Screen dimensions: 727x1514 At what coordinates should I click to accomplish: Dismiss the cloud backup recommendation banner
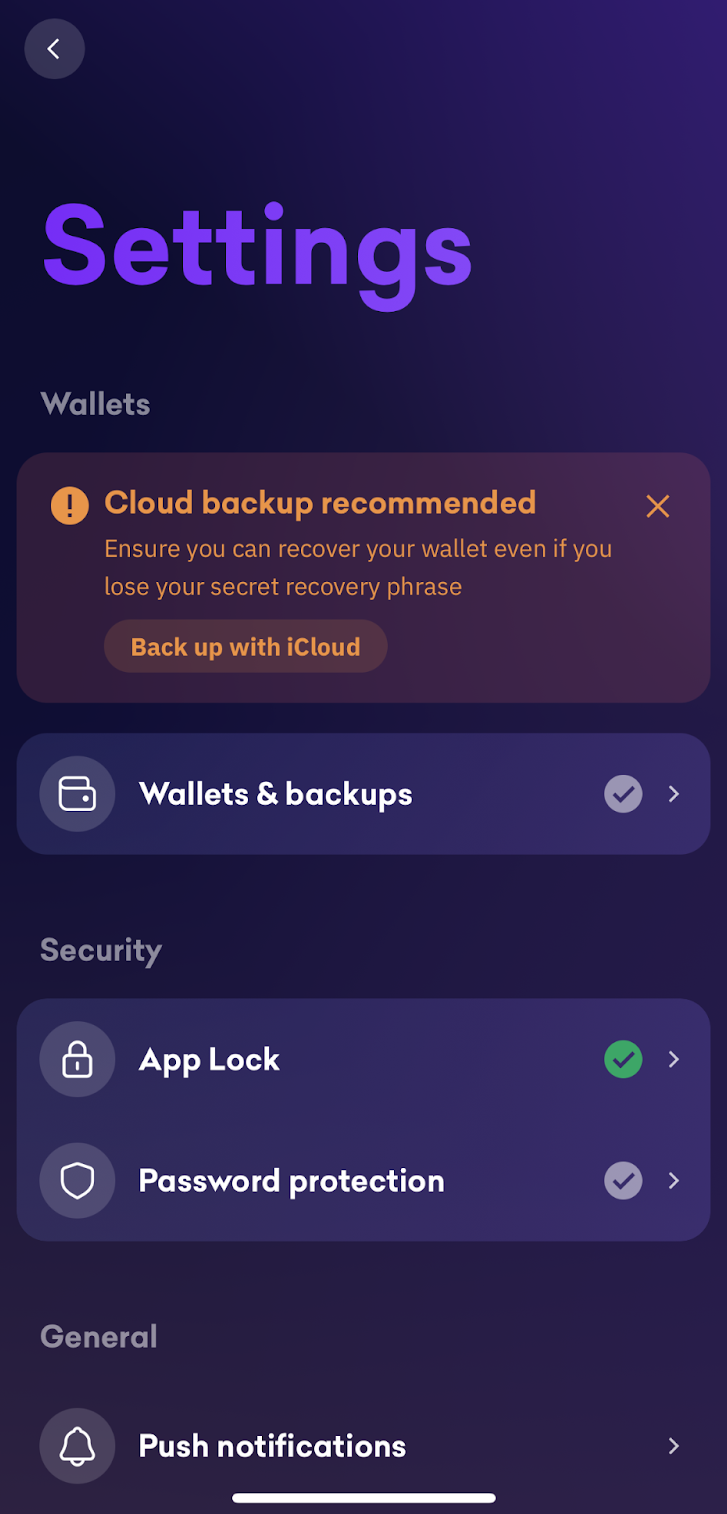[657, 506]
